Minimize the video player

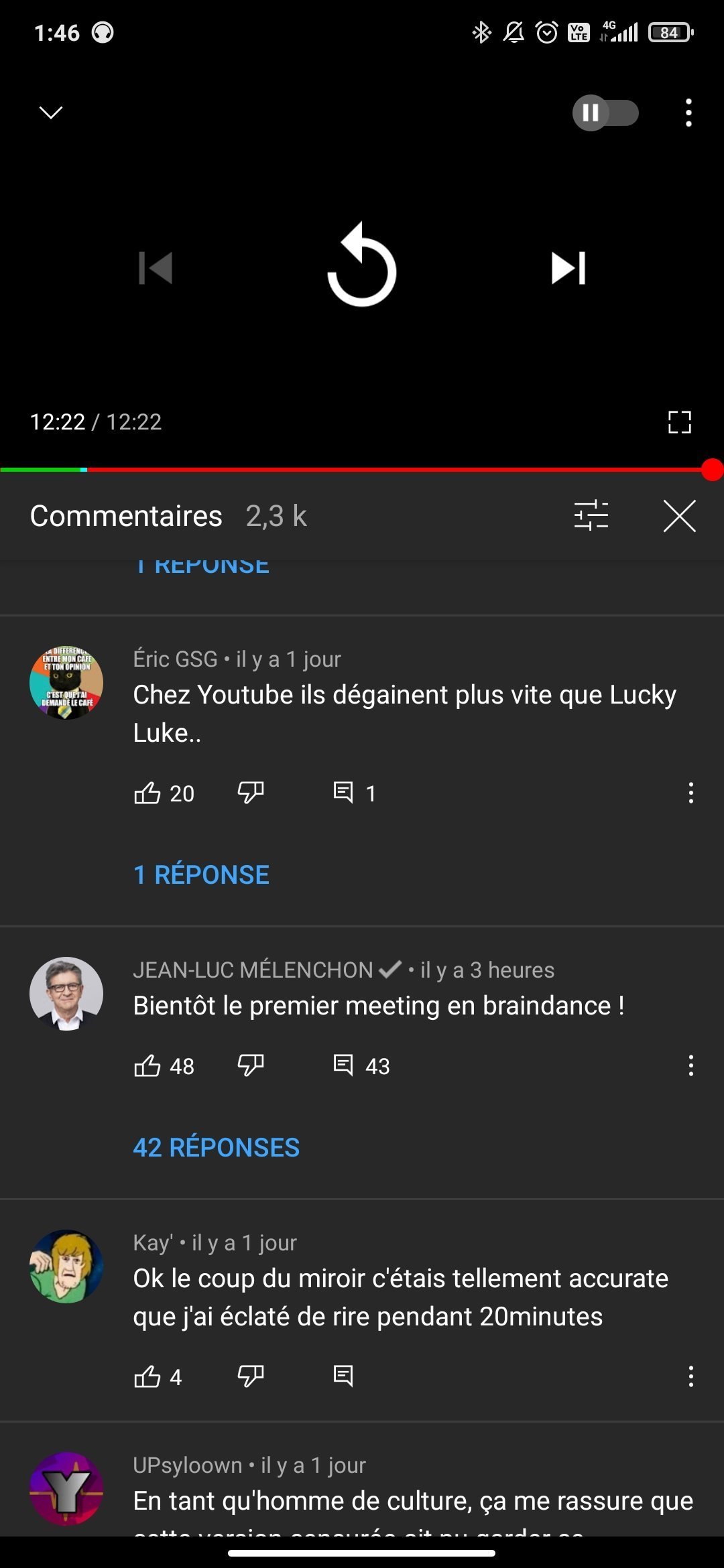point(51,113)
